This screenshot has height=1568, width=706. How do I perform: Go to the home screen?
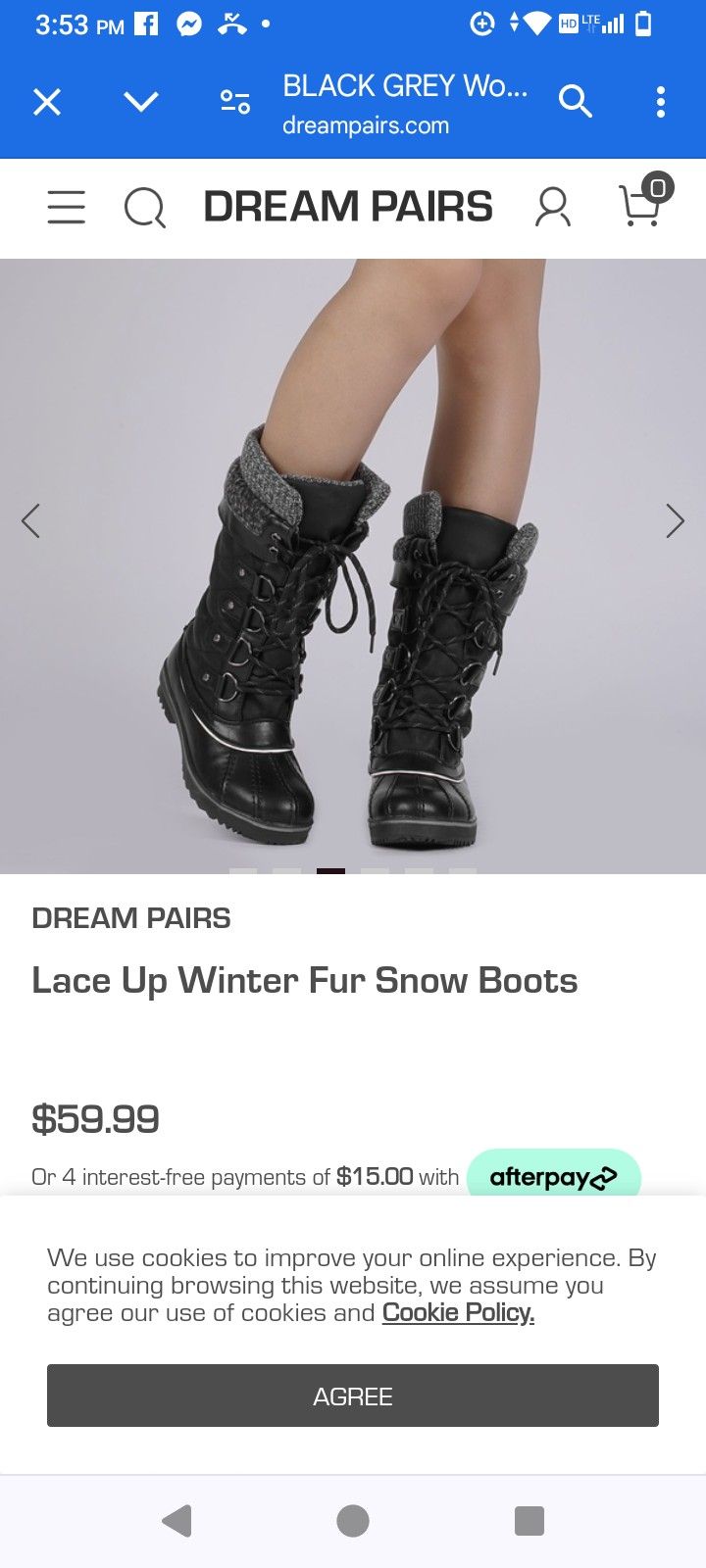click(x=353, y=1520)
